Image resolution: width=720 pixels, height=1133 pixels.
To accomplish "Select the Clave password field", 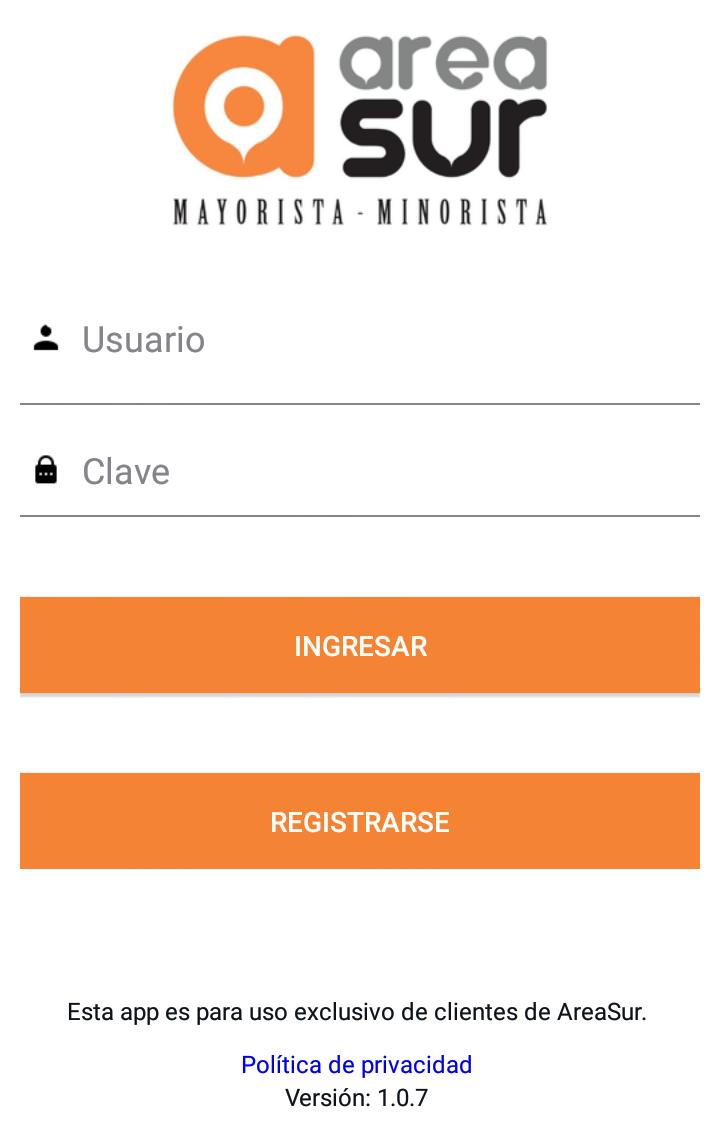I will point(380,472).
